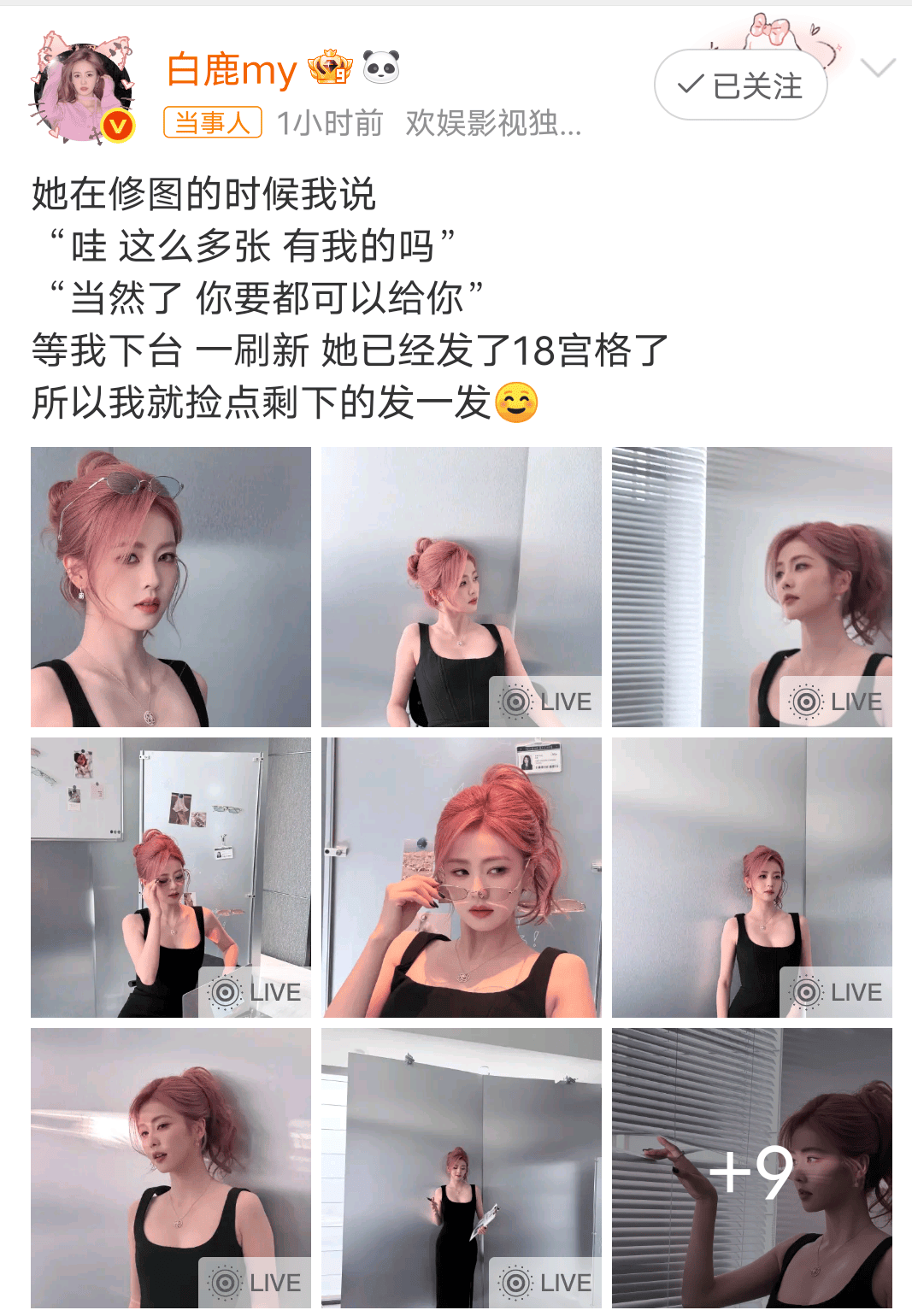View the +9 remaining photos tile

click(x=751, y=1167)
